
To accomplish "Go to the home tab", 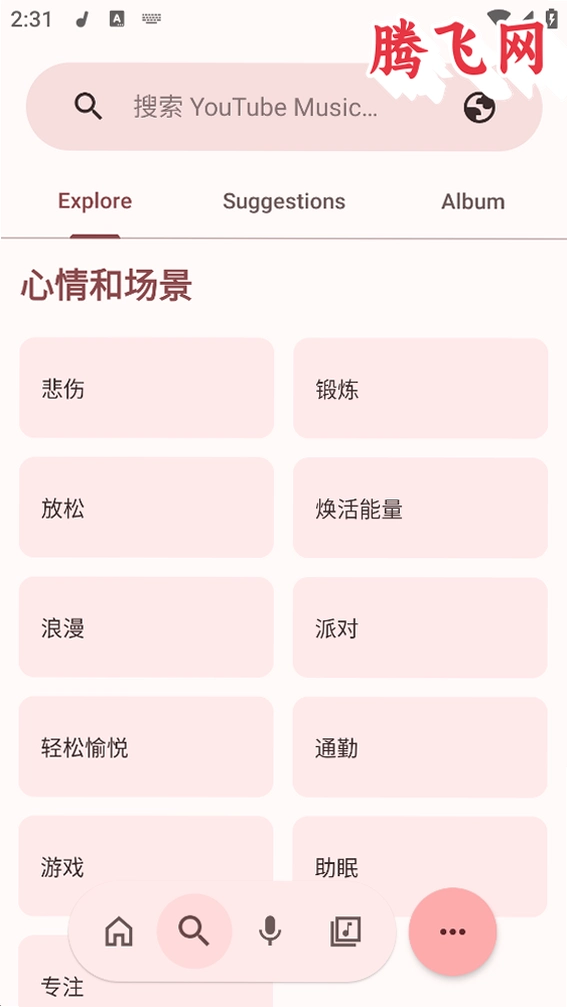I will click(119, 931).
